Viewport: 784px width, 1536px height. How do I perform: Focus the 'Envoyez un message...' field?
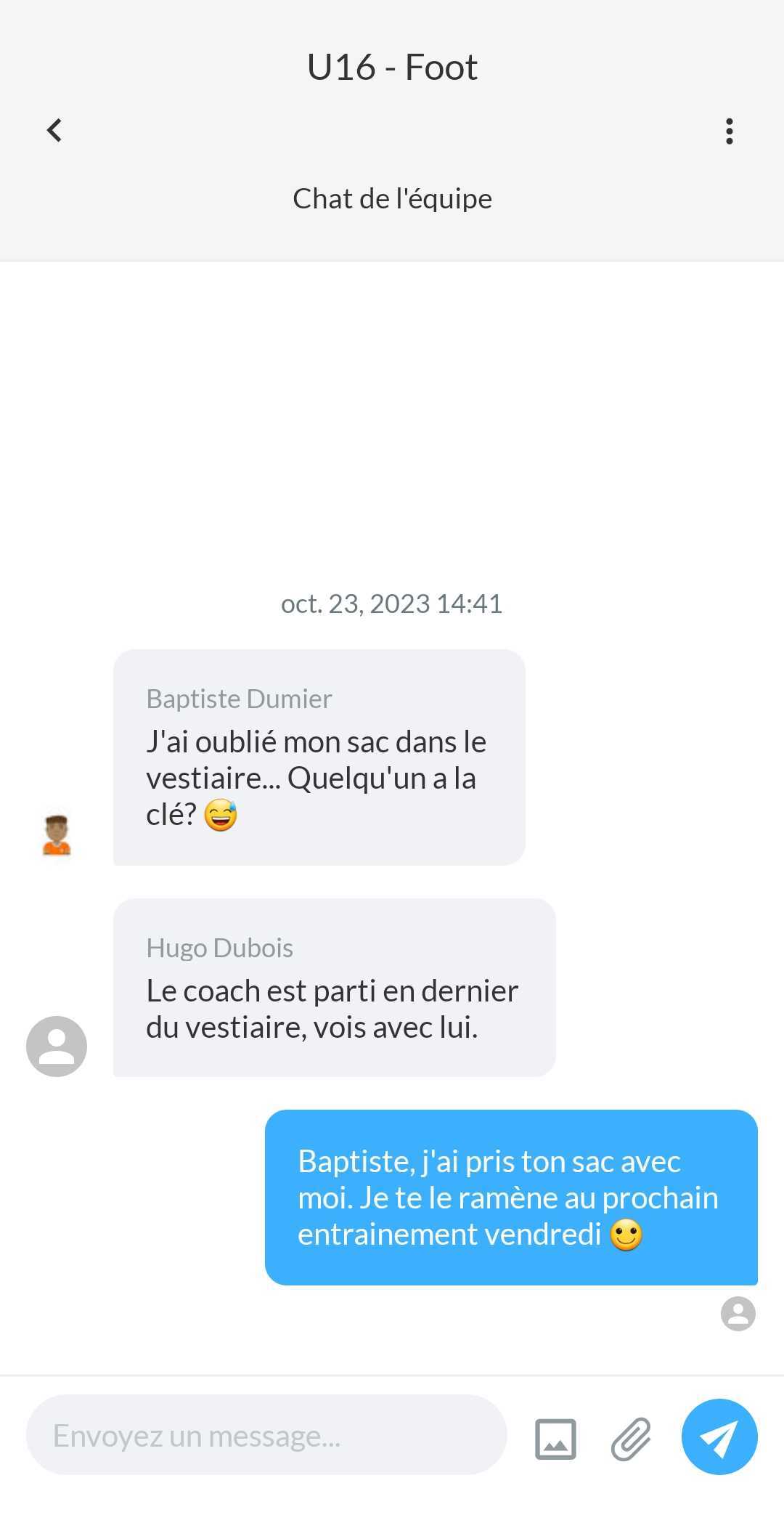pyautogui.click(x=266, y=1435)
